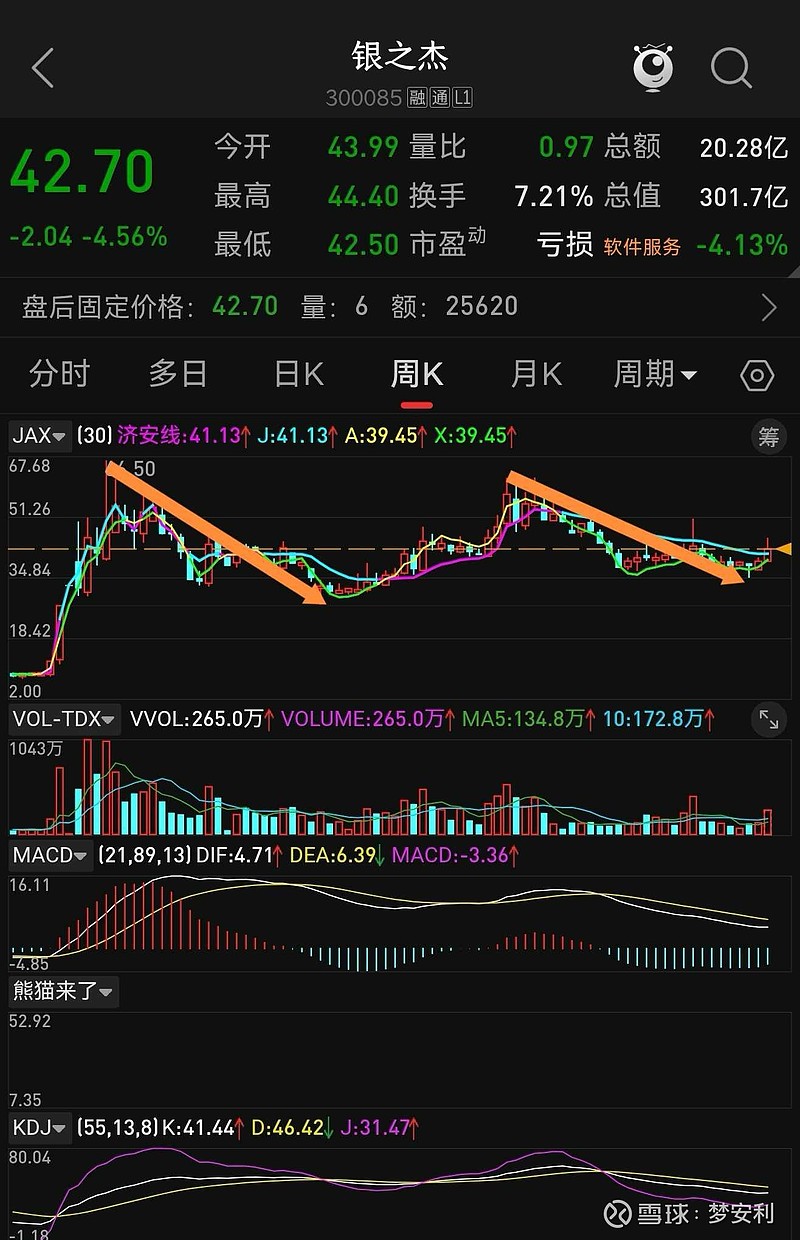Open the MACD indicator dropdown
Viewport: 800px width, 1240px height.
coord(50,856)
